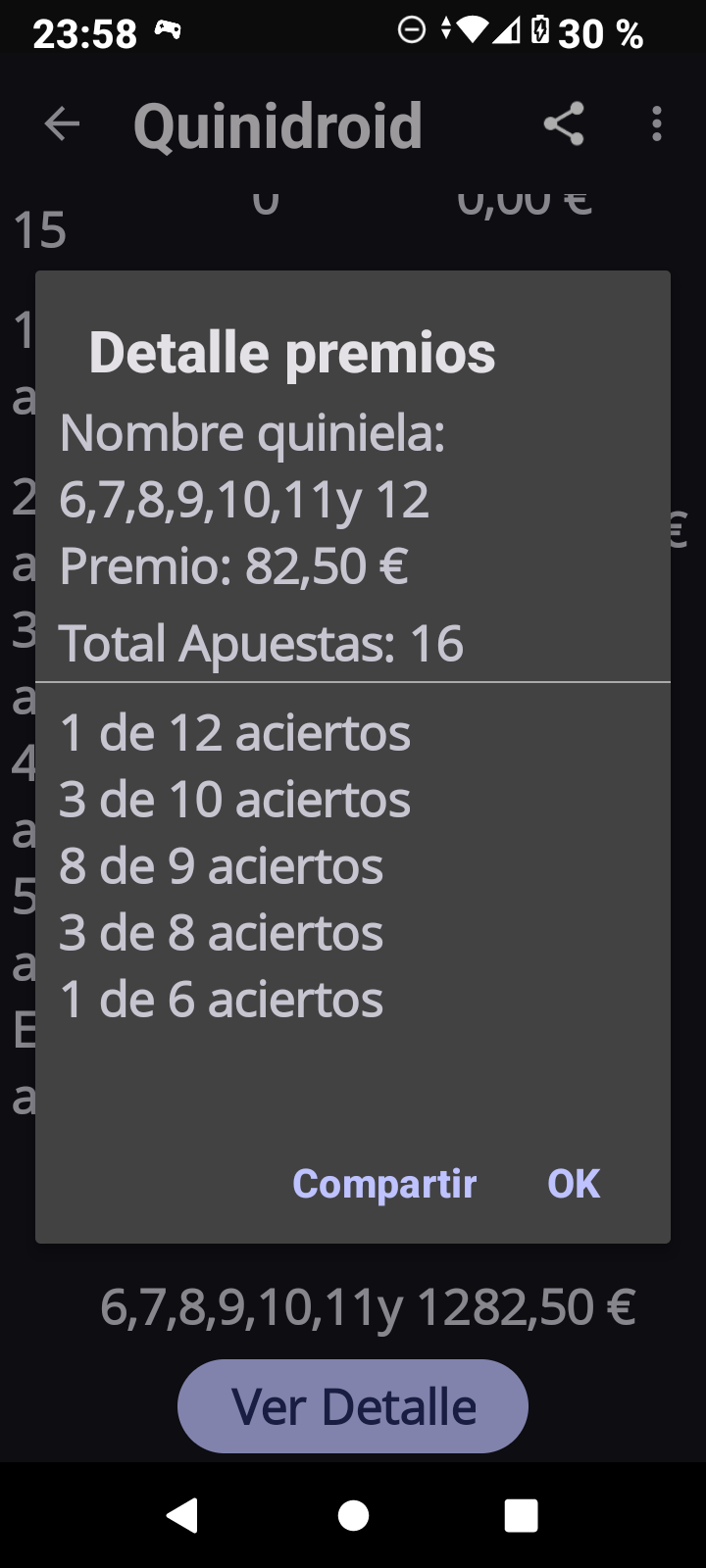Dismiss the dialog with OK
This screenshot has height=1568, width=706.
point(574,1183)
